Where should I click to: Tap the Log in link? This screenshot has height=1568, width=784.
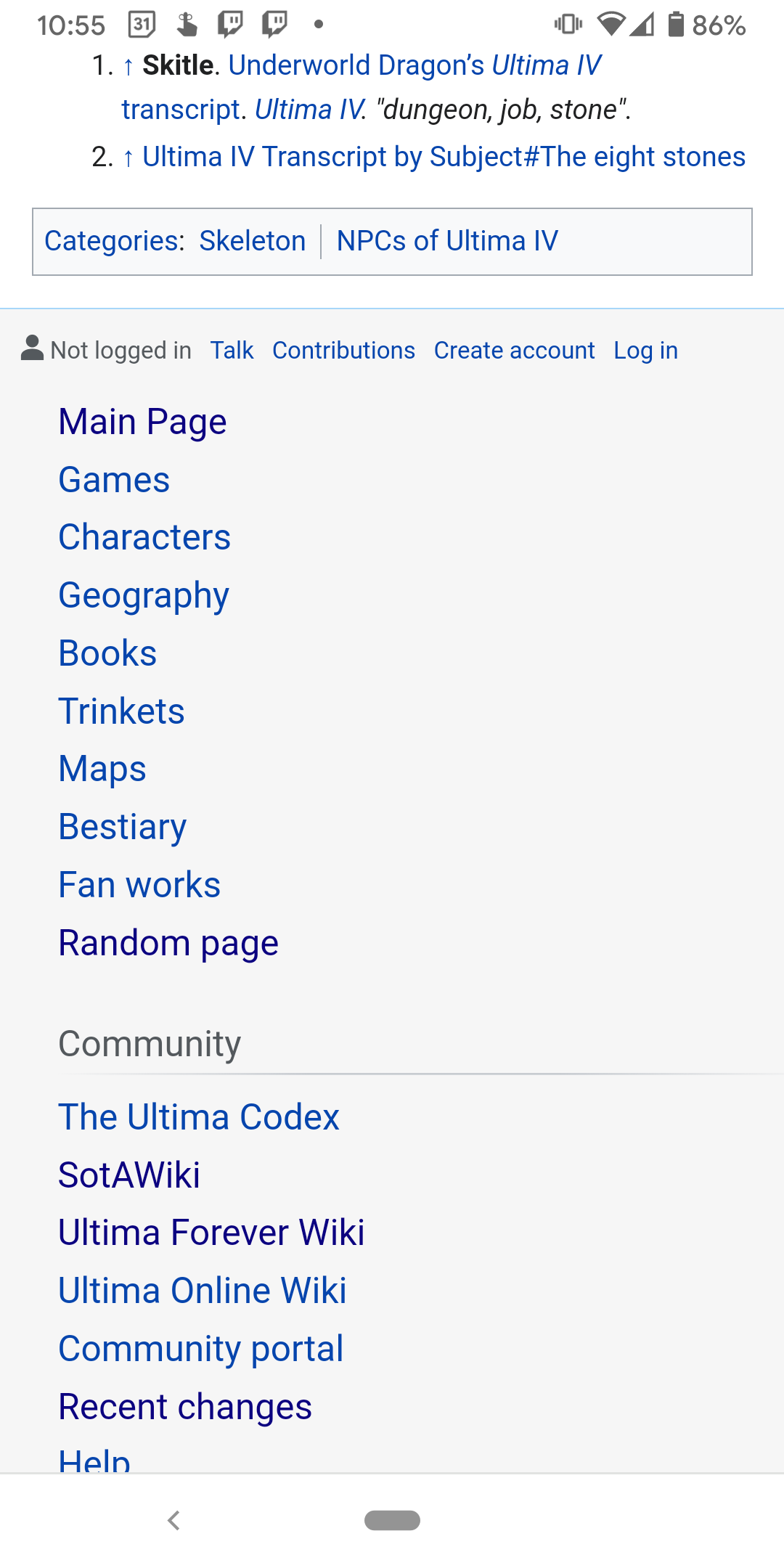[645, 351]
